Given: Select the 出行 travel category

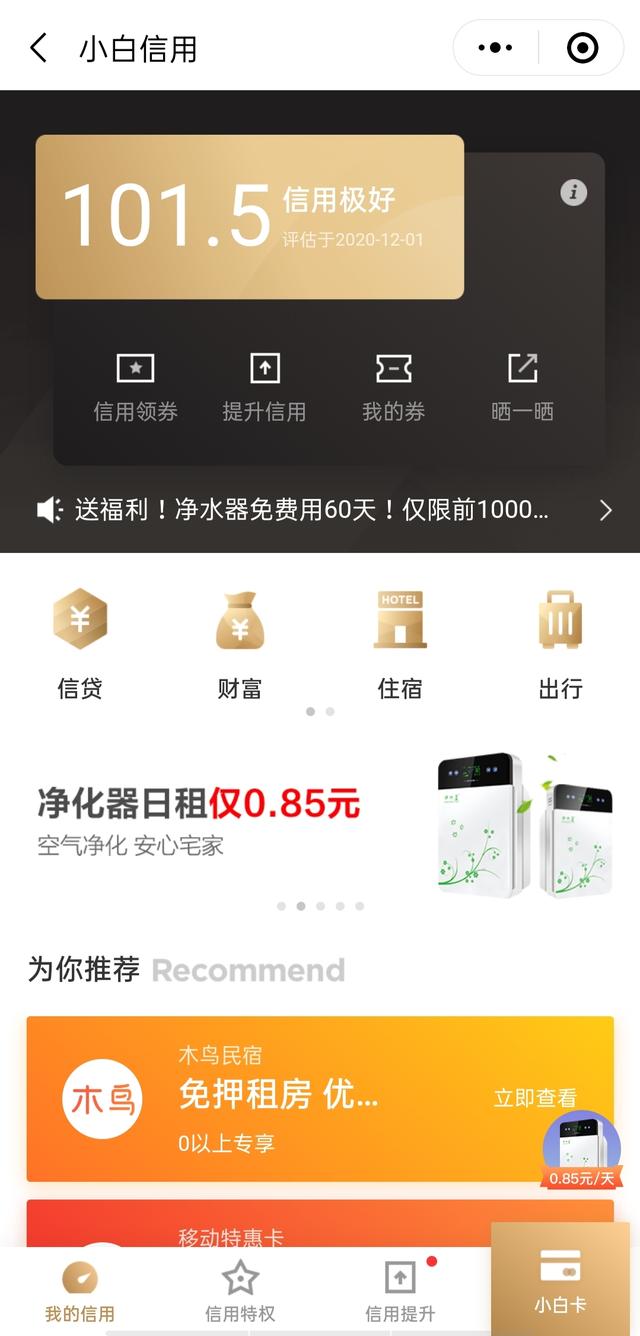Looking at the screenshot, I should coord(560,644).
